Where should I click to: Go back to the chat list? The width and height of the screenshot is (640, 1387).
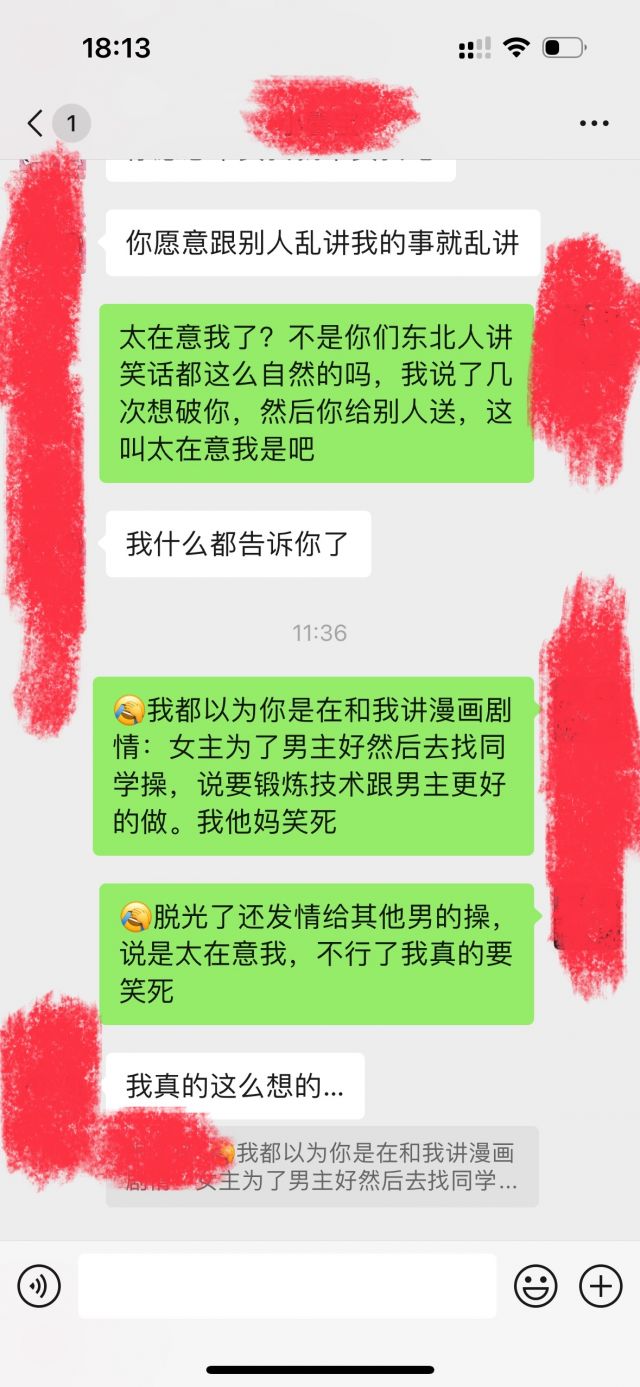coord(36,124)
